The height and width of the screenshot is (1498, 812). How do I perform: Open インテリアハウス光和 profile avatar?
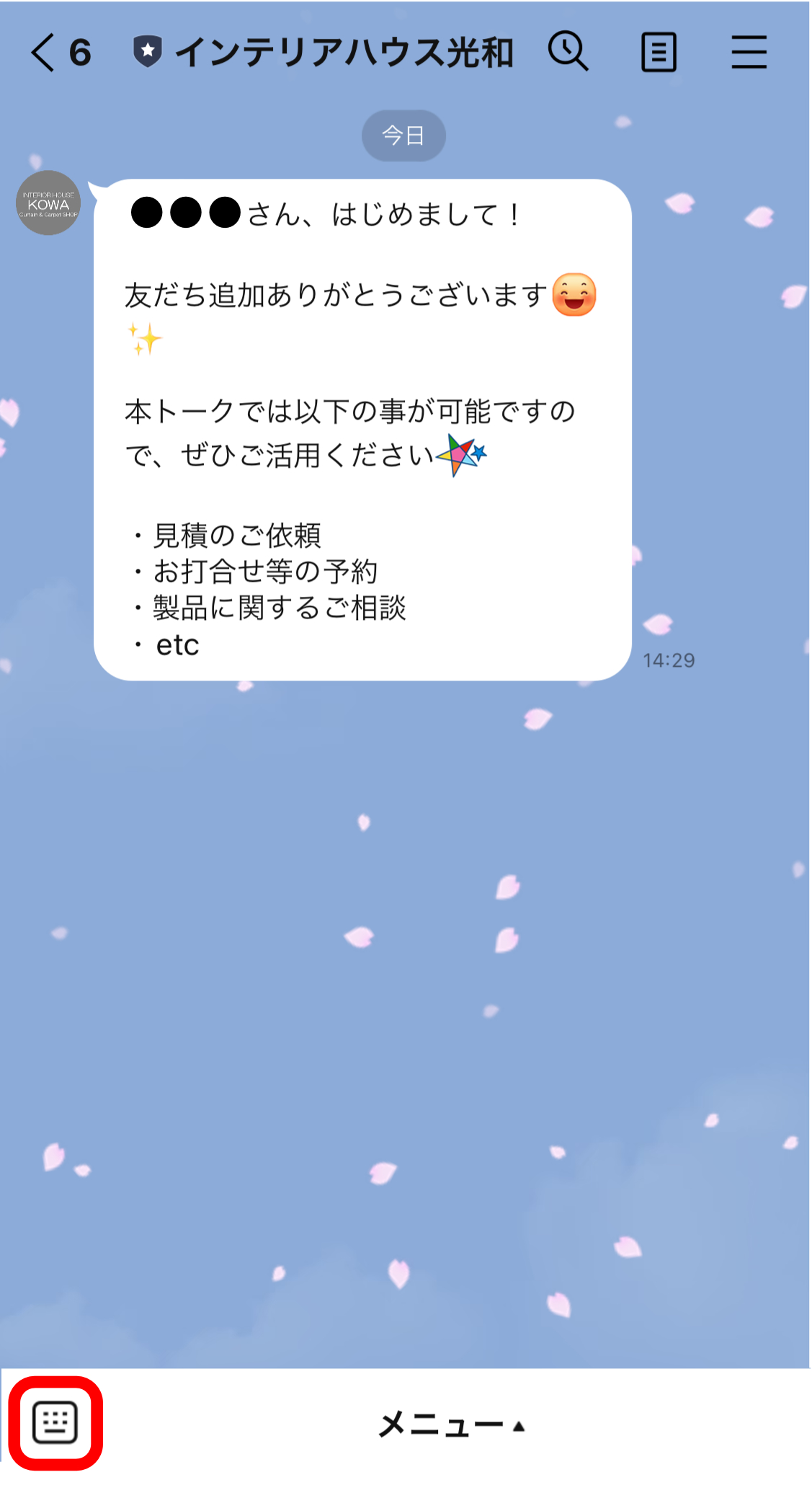coord(48,203)
